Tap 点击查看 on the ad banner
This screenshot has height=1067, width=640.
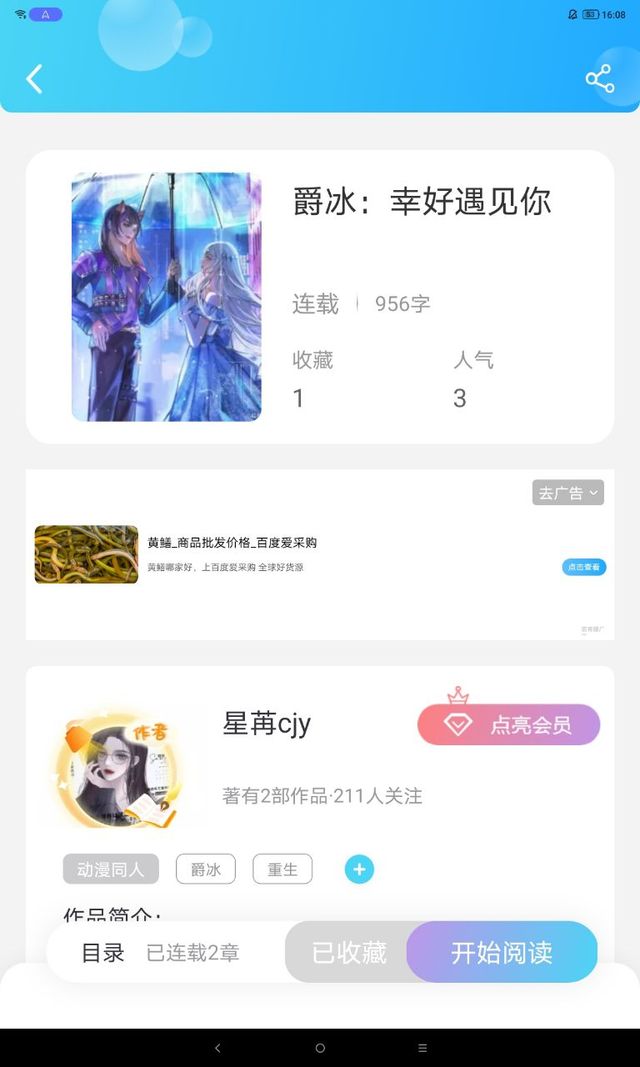point(584,567)
